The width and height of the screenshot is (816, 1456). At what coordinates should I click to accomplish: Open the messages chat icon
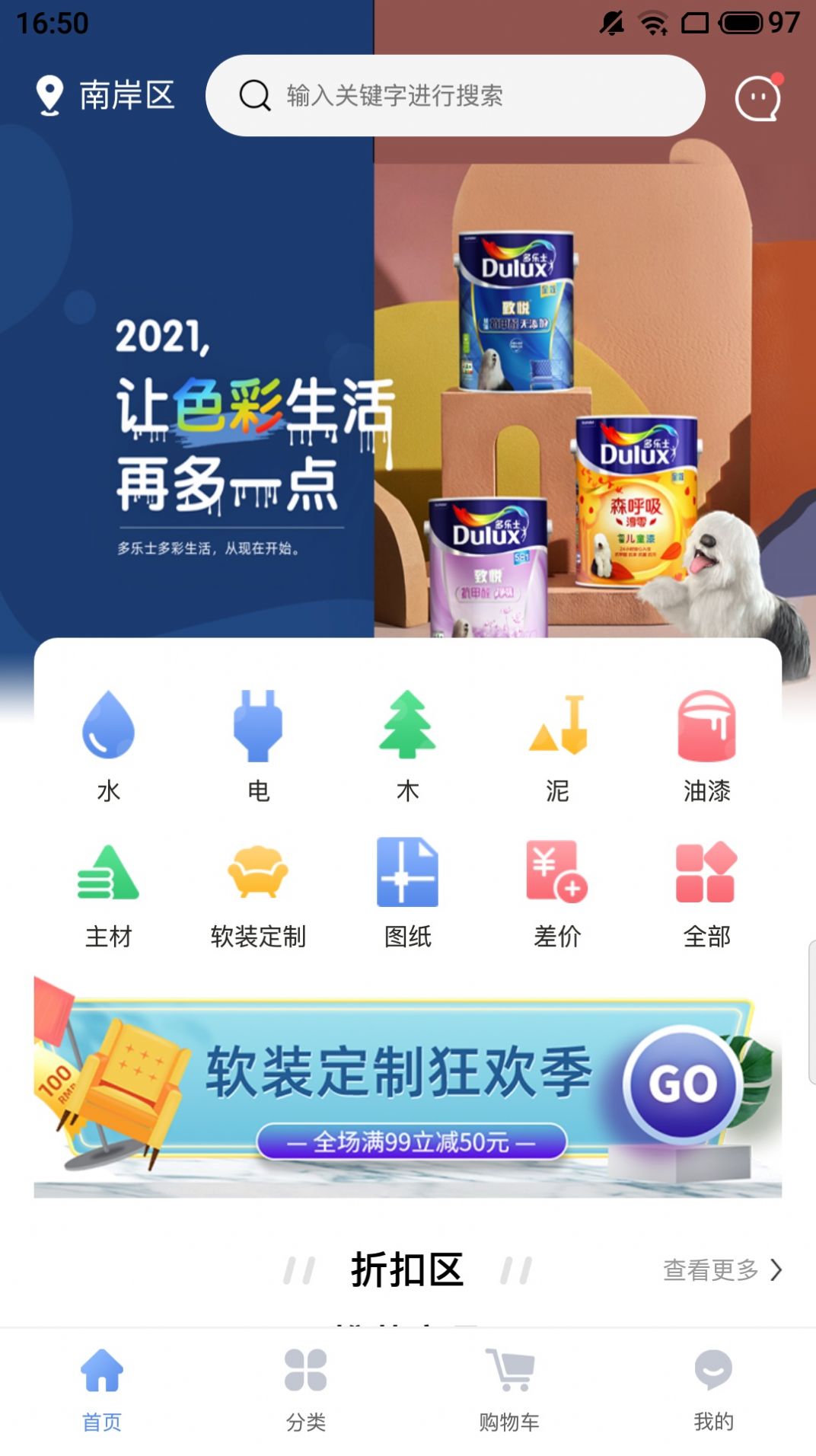758,98
